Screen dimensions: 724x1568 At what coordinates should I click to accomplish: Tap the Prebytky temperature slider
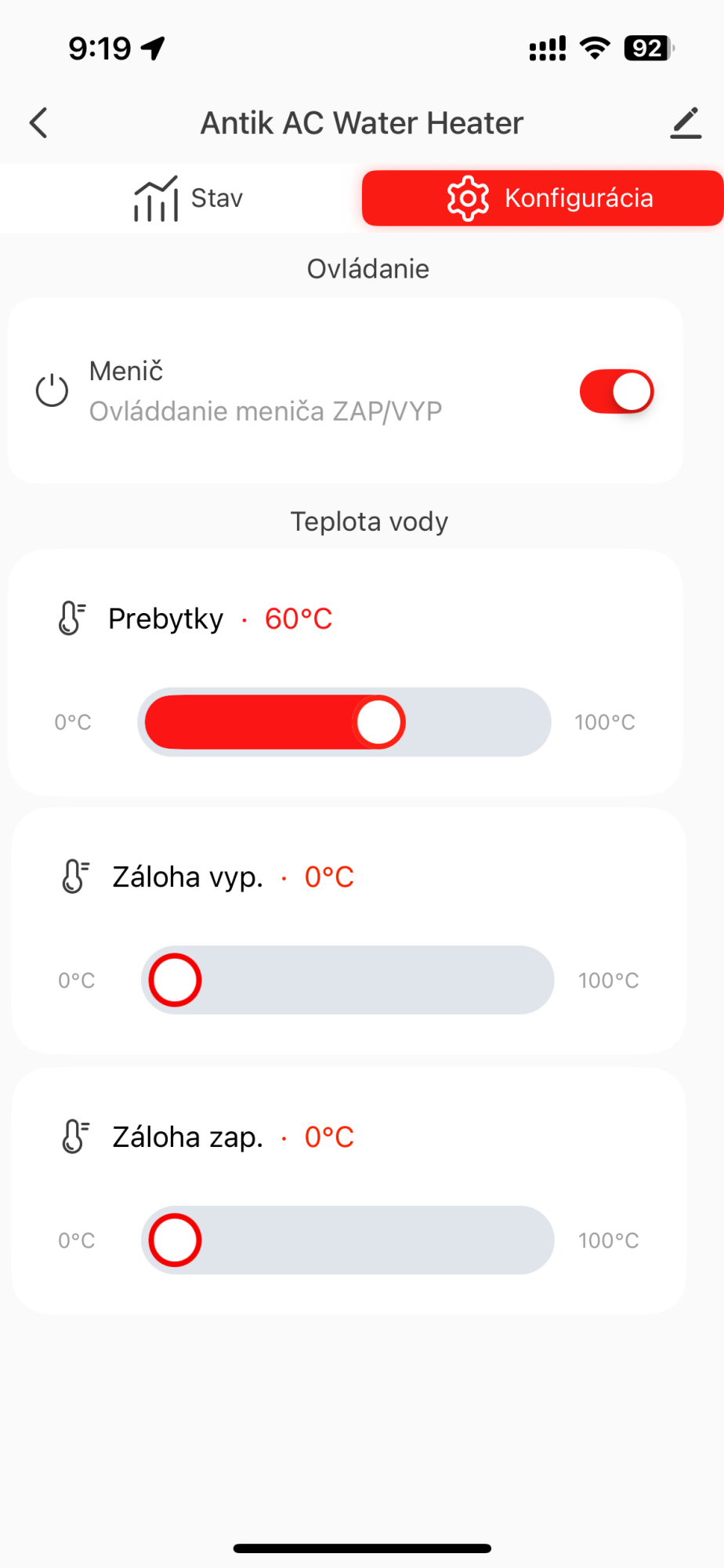point(345,722)
